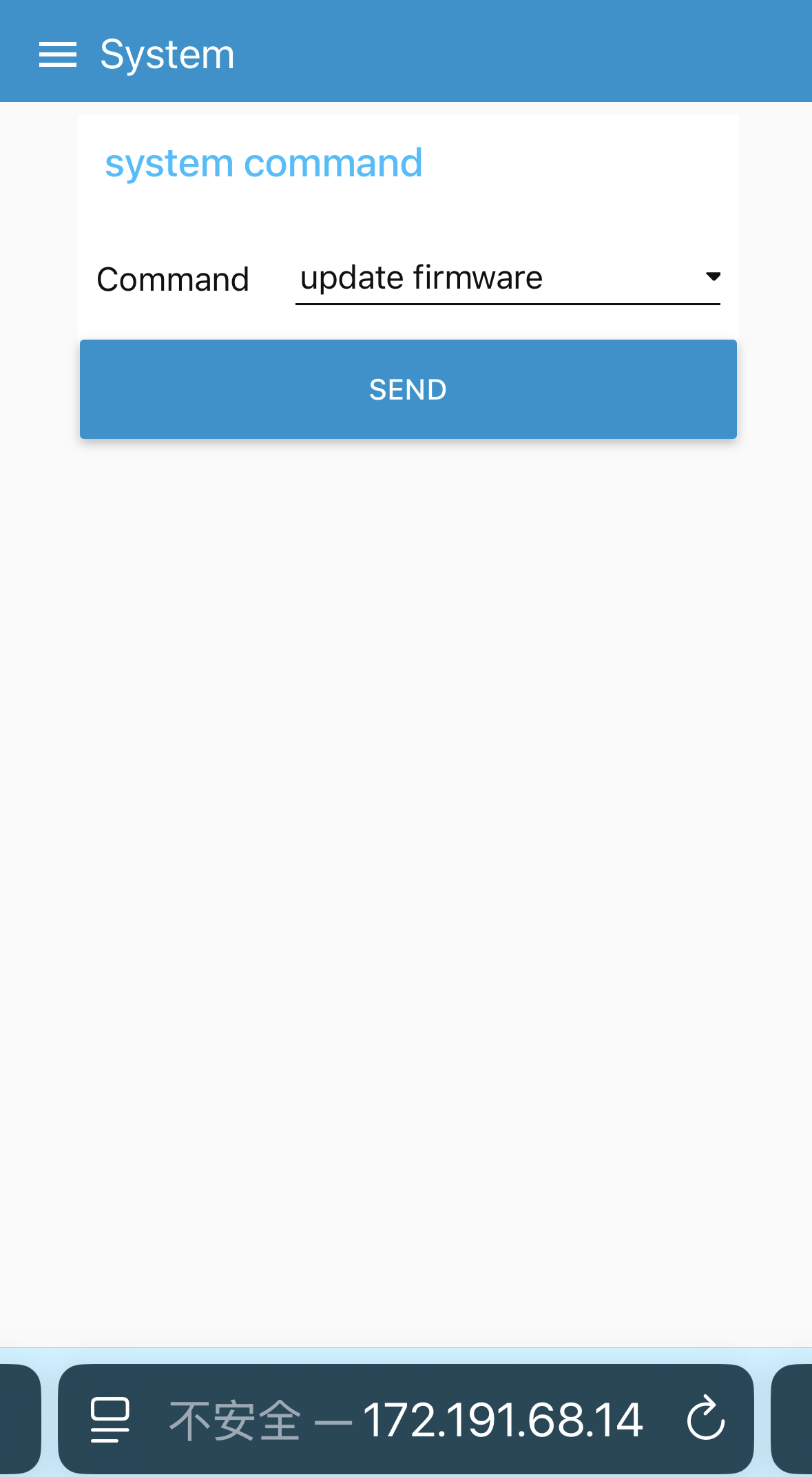This screenshot has width=812, height=1477.
Task: Hit the circular reload control beside the URL
Action: (x=707, y=1418)
